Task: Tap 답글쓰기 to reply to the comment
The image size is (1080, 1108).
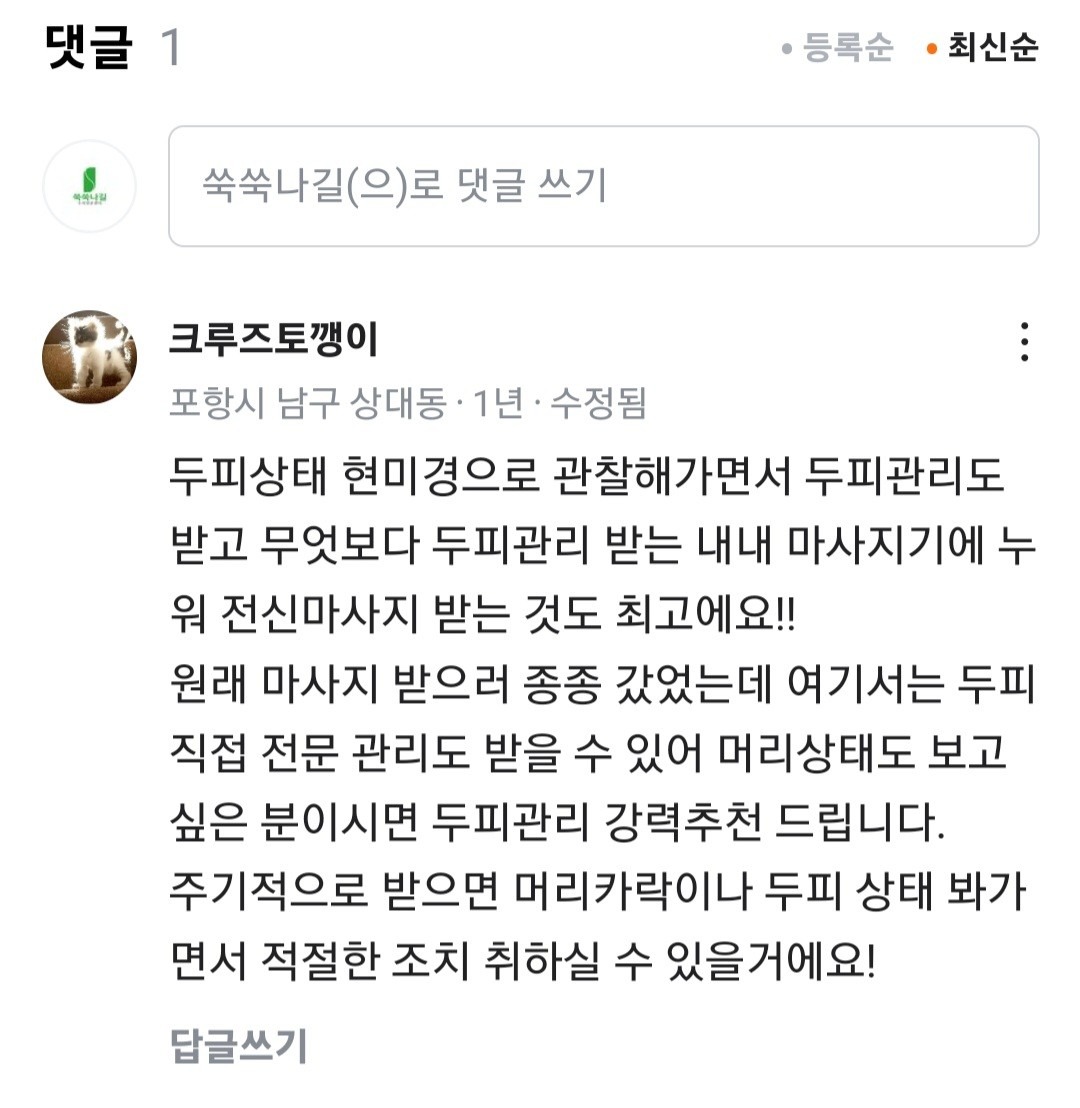Action: [239, 1046]
